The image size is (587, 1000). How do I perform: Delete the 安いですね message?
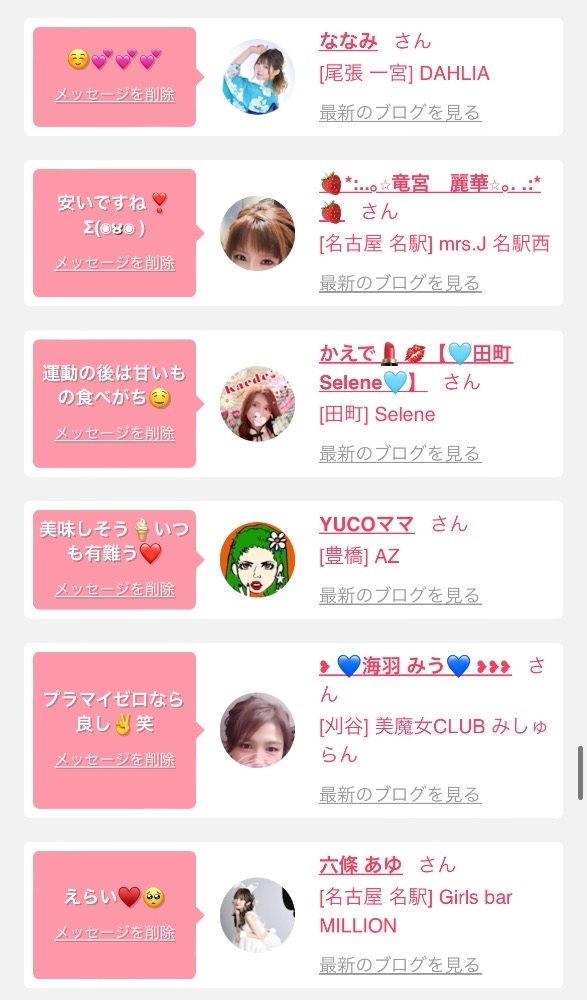[115, 263]
